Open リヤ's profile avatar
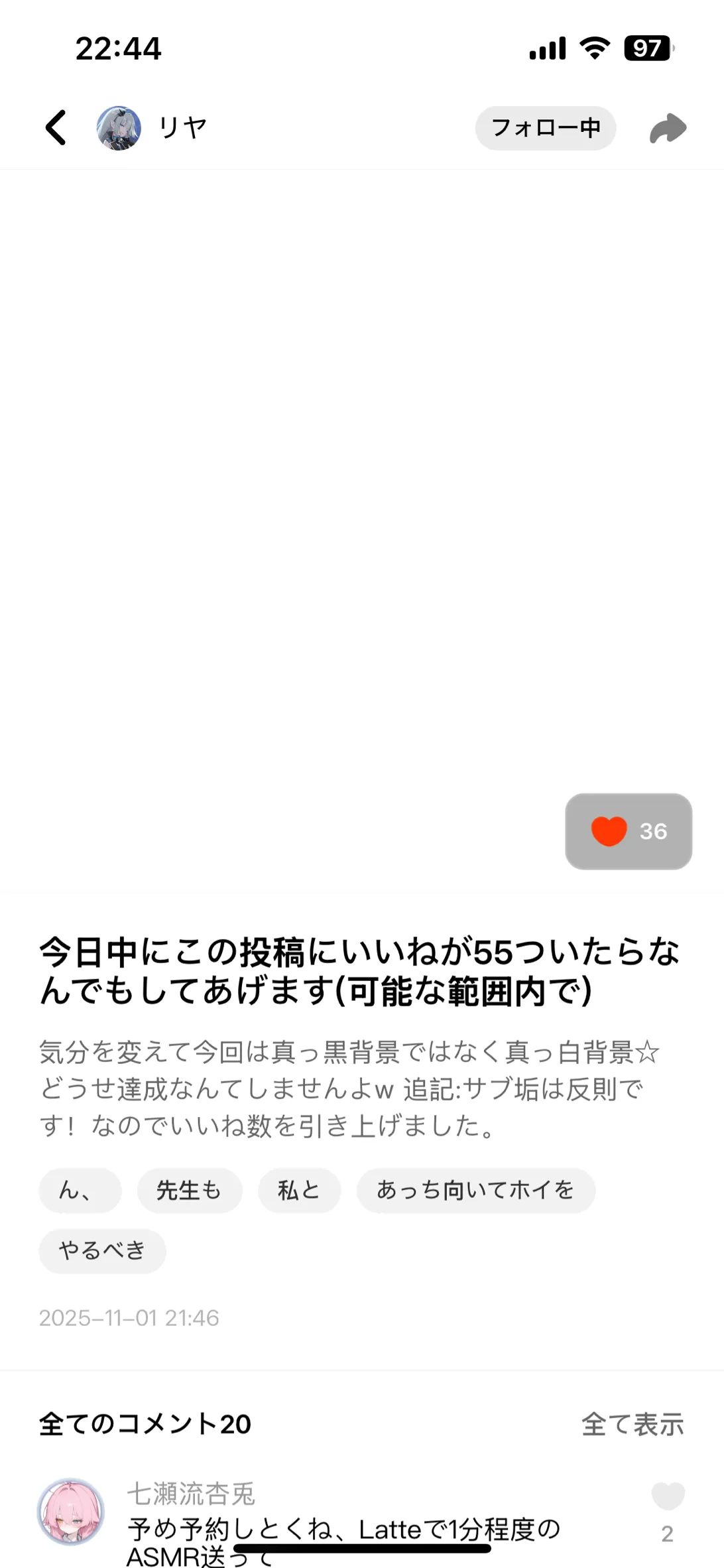Viewport: 724px width, 1568px height. tap(119, 128)
